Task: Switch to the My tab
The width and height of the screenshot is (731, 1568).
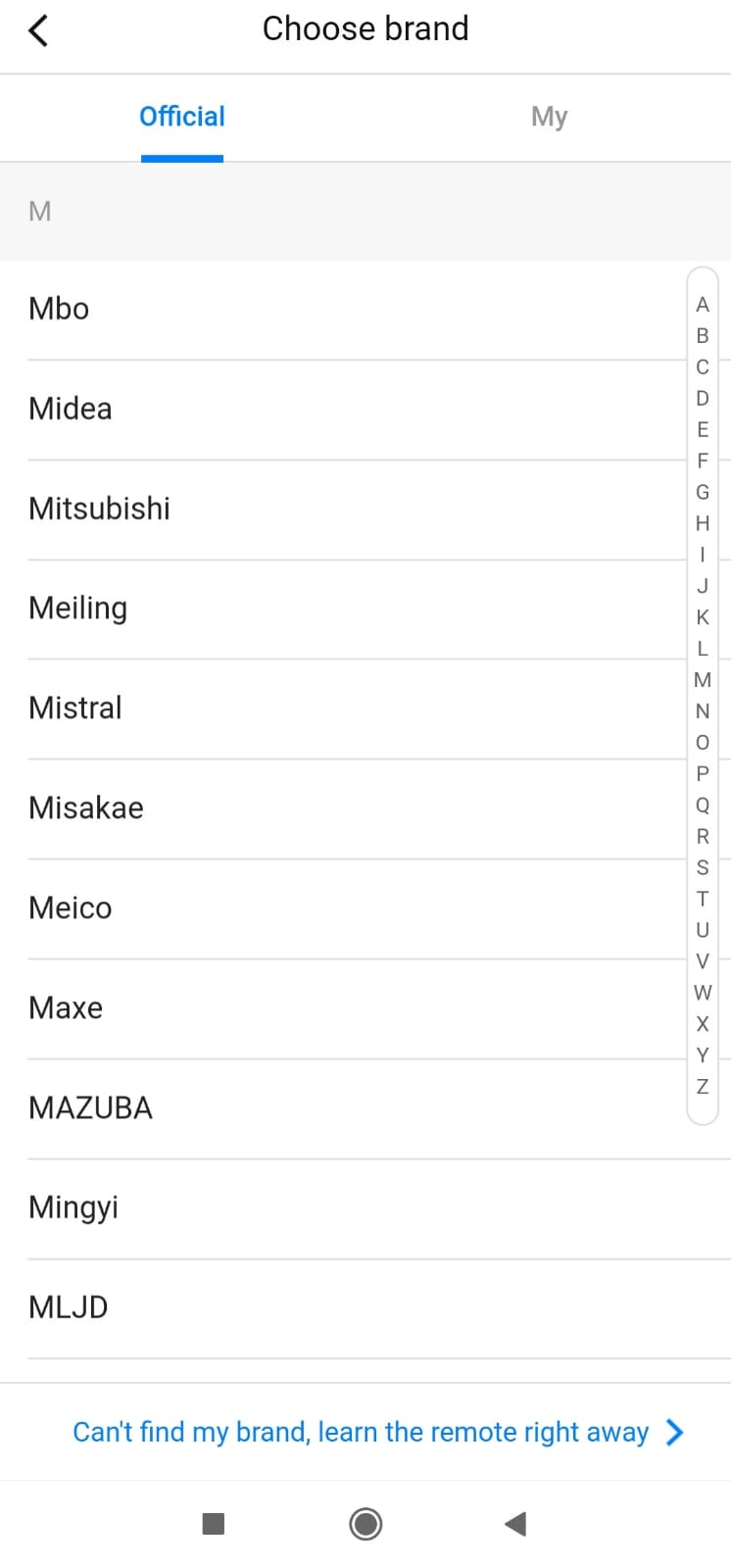Action: (549, 118)
